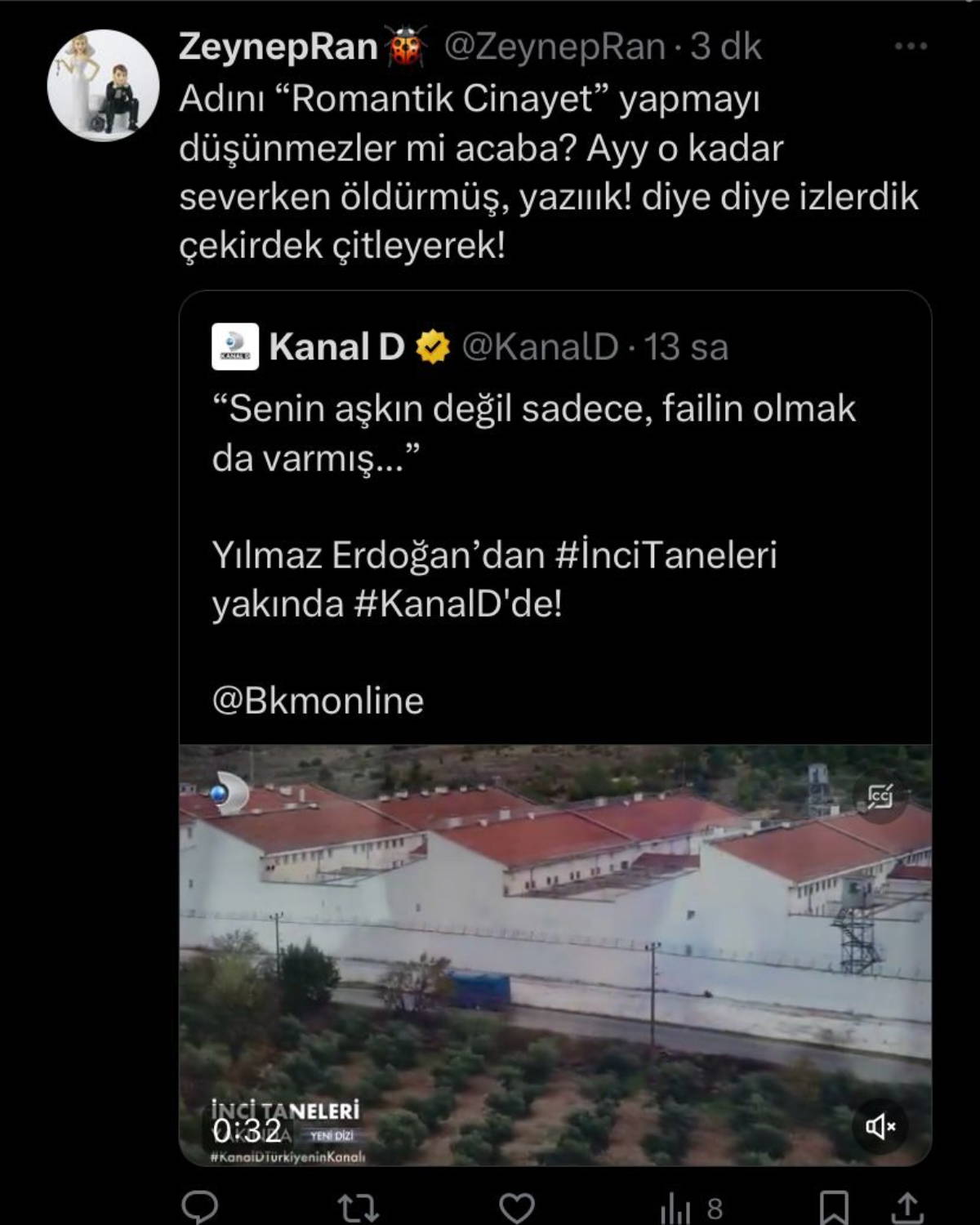The height and width of the screenshot is (1225, 980).
Task: View tweet analytics with 8 views
Action: (x=691, y=1207)
